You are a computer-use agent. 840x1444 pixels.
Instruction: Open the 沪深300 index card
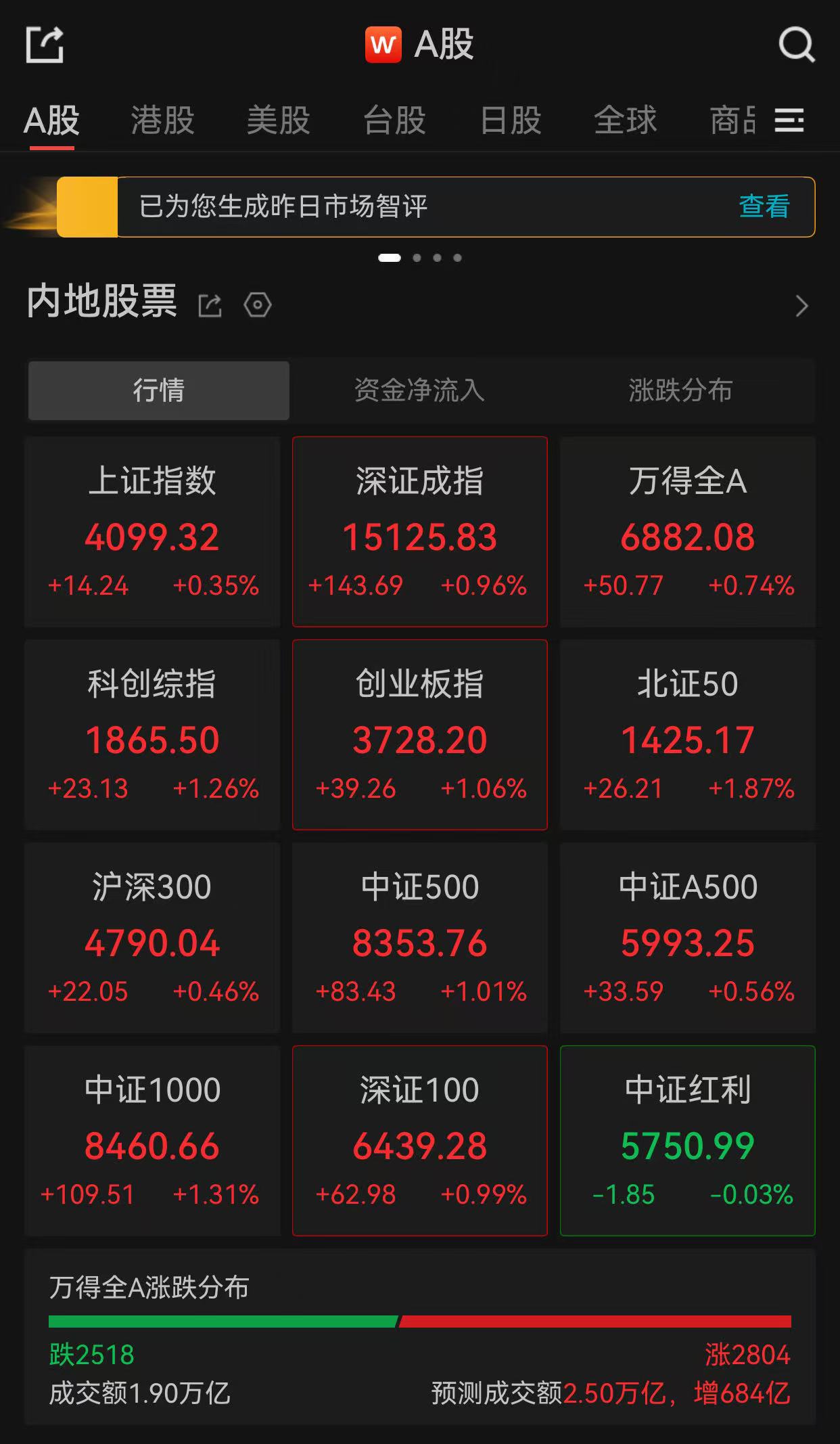click(x=152, y=938)
